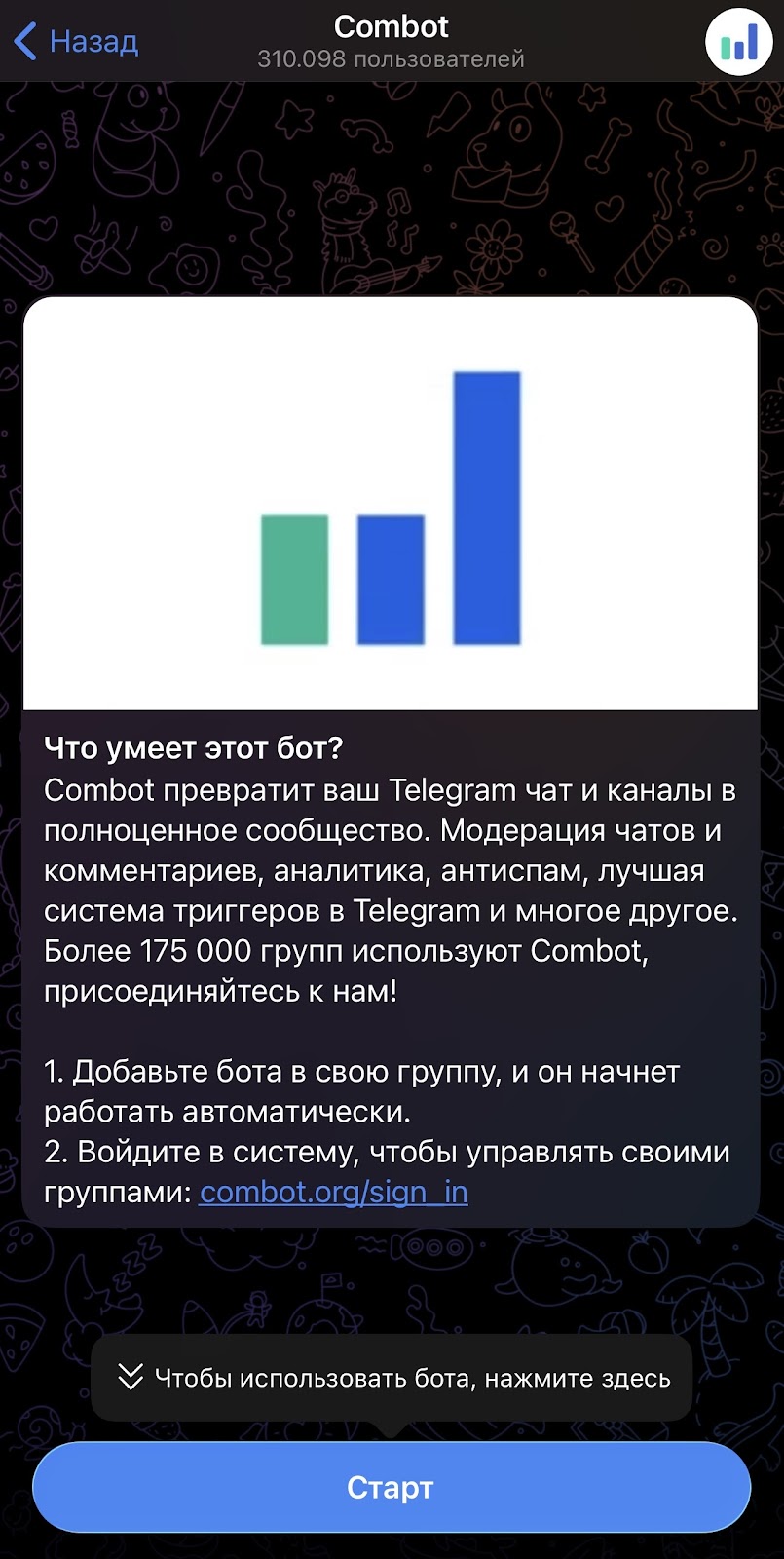Click the back chevron arrow icon
The image size is (784, 1559).
(x=22, y=42)
